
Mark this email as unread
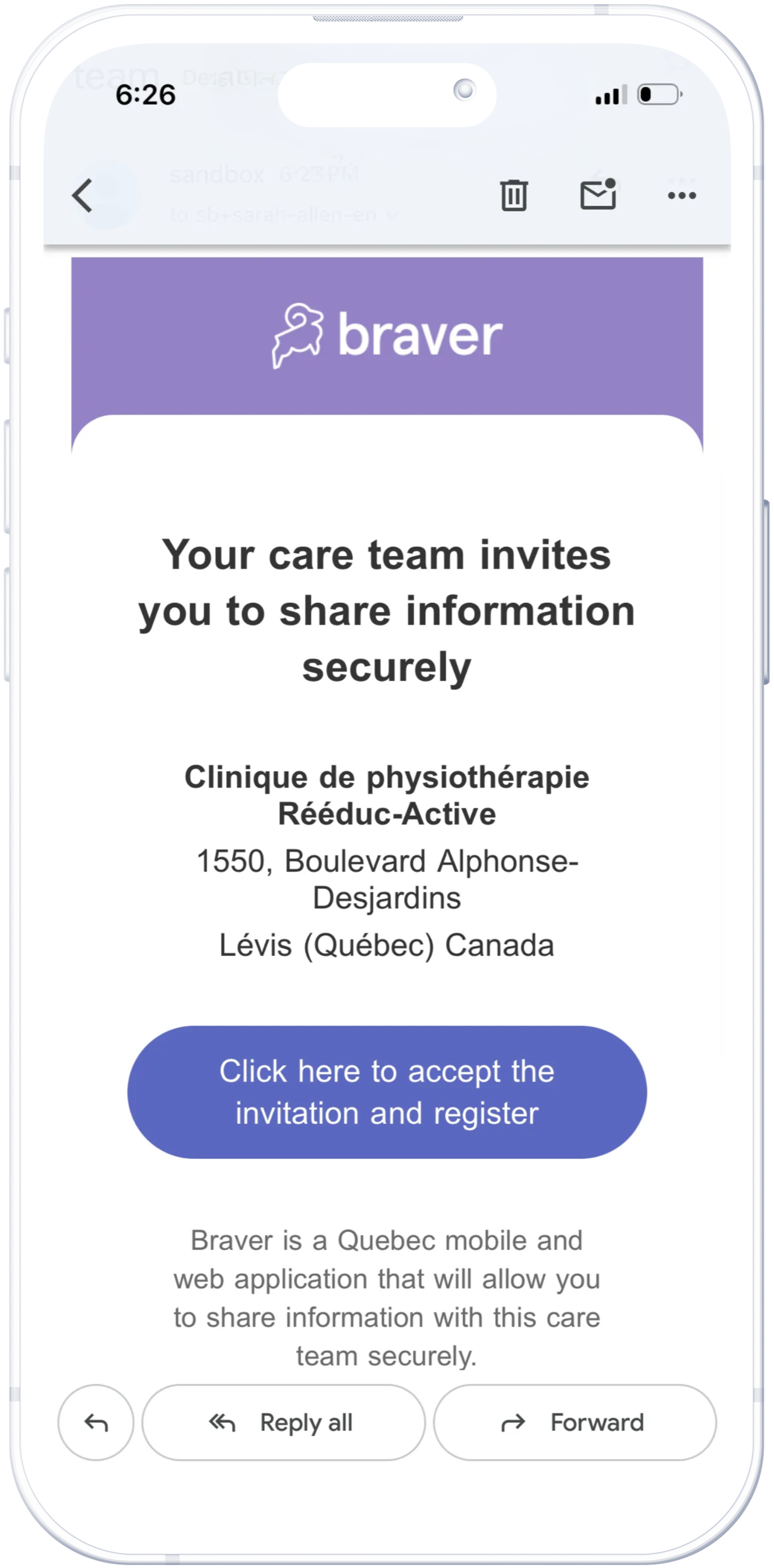click(x=598, y=195)
